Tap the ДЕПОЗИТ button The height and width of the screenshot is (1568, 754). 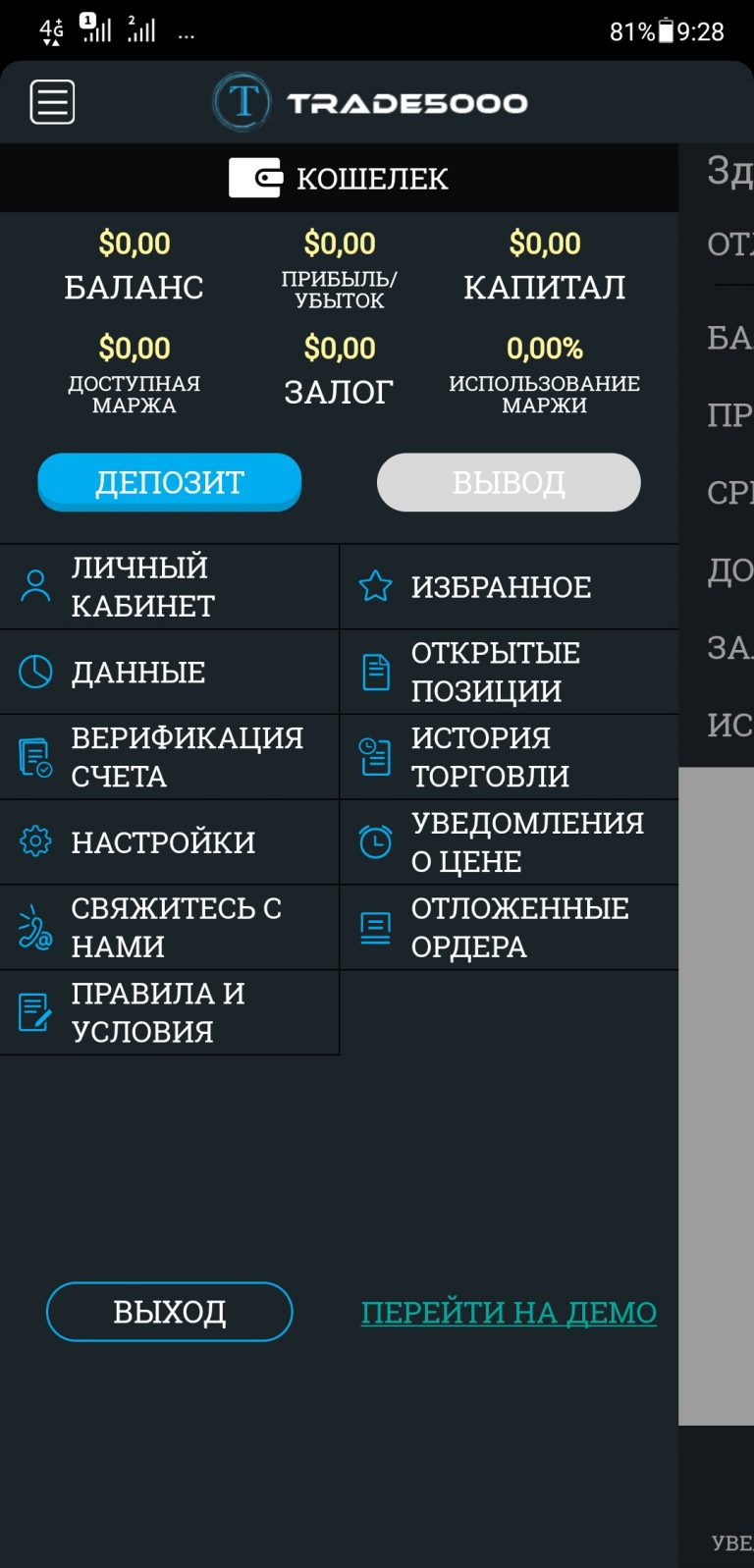(170, 482)
